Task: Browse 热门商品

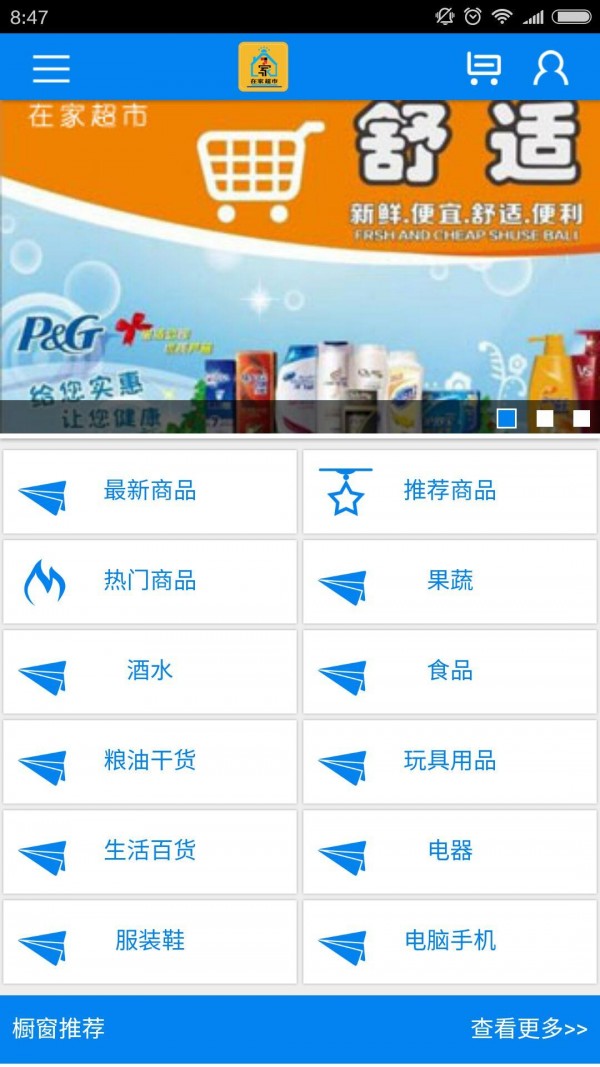Action: pyautogui.click(x=150, y=581)
